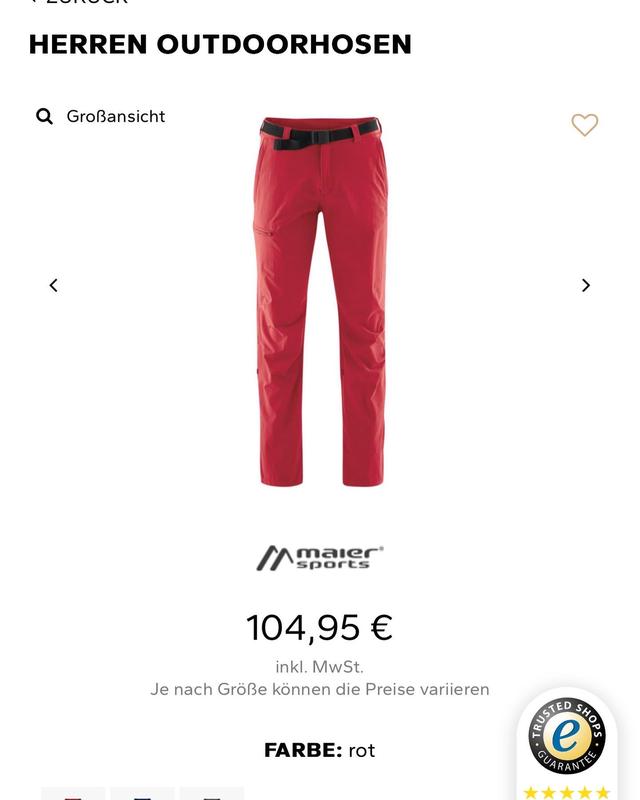Add the red trousers to wishlist

coord(584,125)
